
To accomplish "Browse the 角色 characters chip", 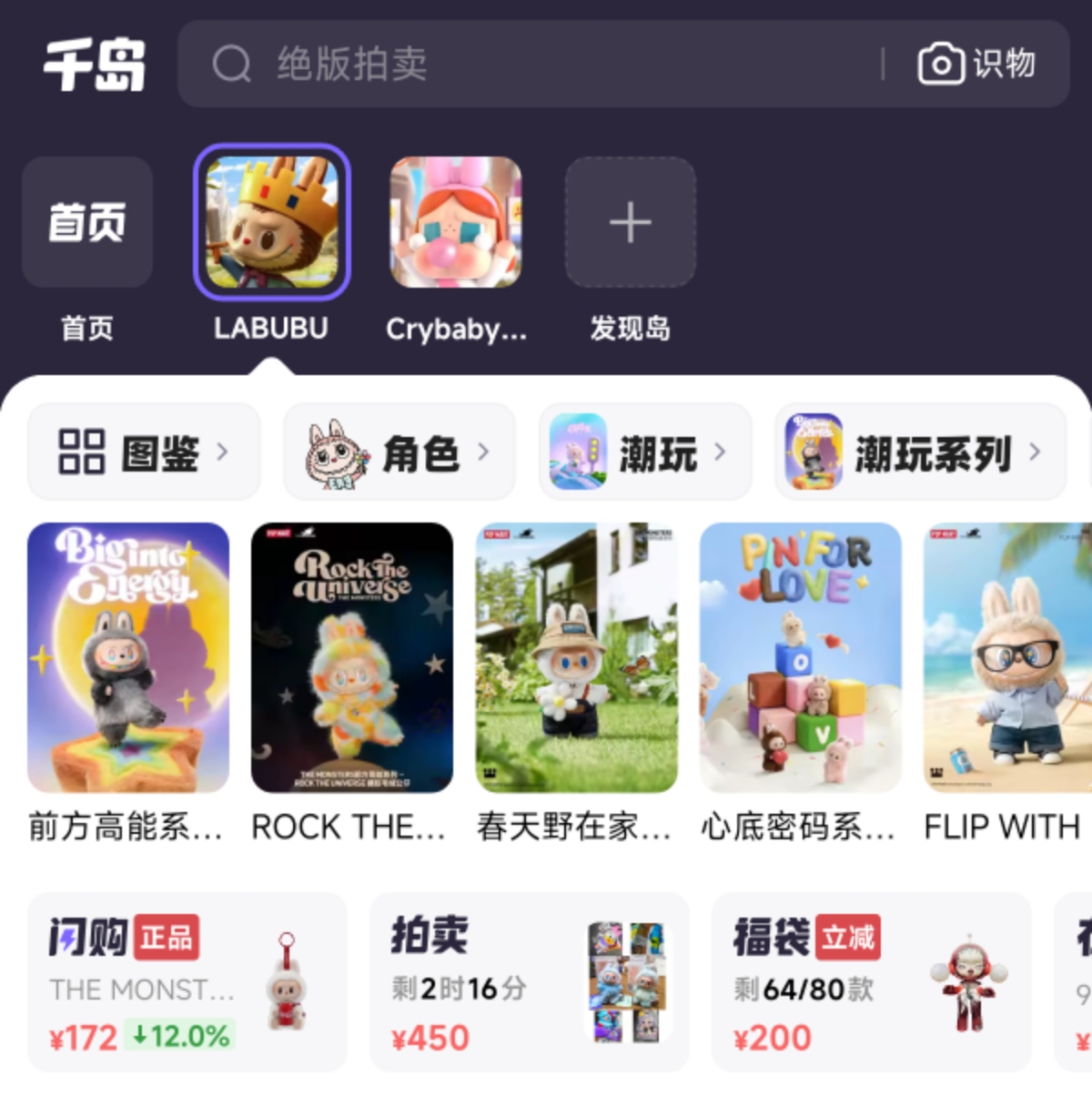I will click(399, 452).
